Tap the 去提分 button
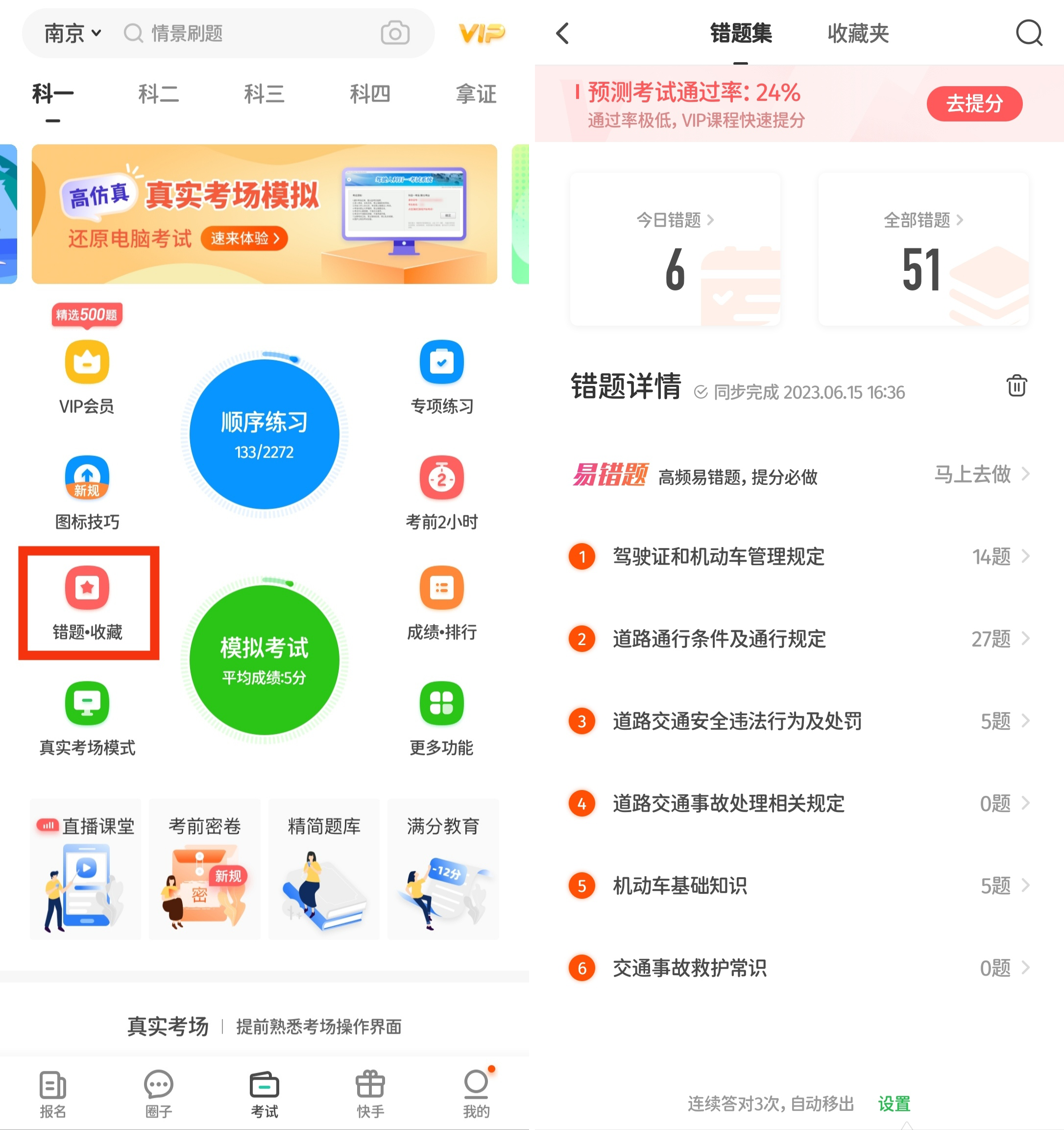This screenshot has height=1130, width=1064. 974,103
